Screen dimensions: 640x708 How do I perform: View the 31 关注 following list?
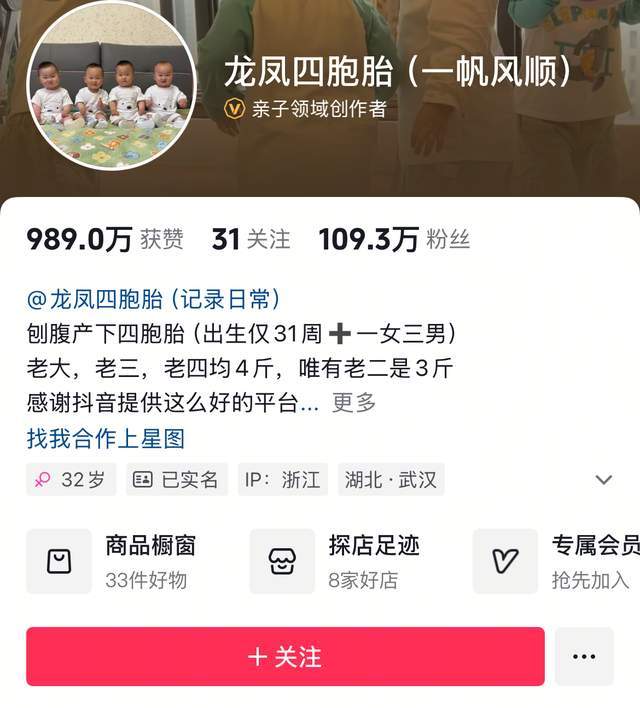point(250,240)
